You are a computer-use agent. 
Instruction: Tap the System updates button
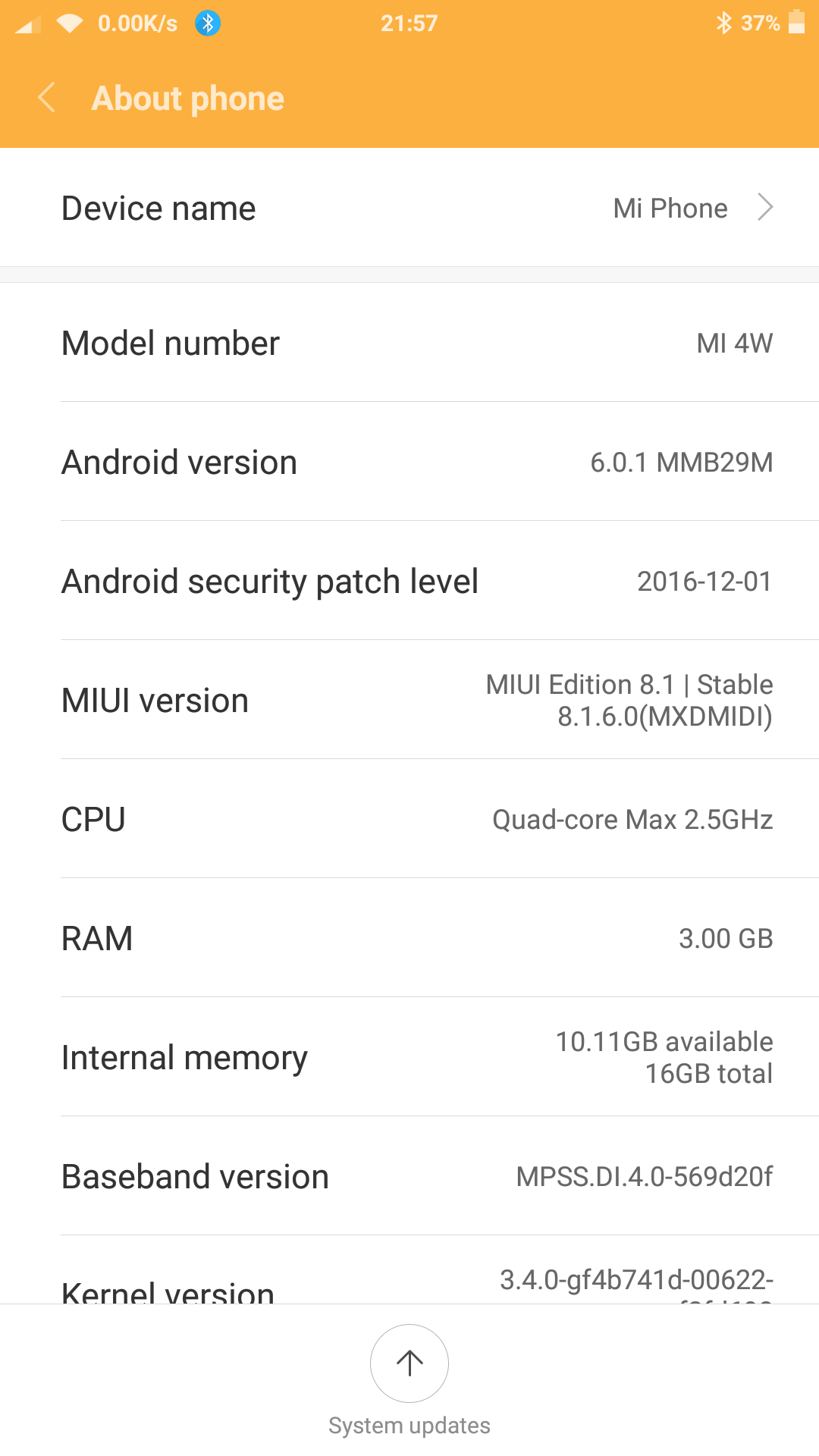tap(409, 1363)
